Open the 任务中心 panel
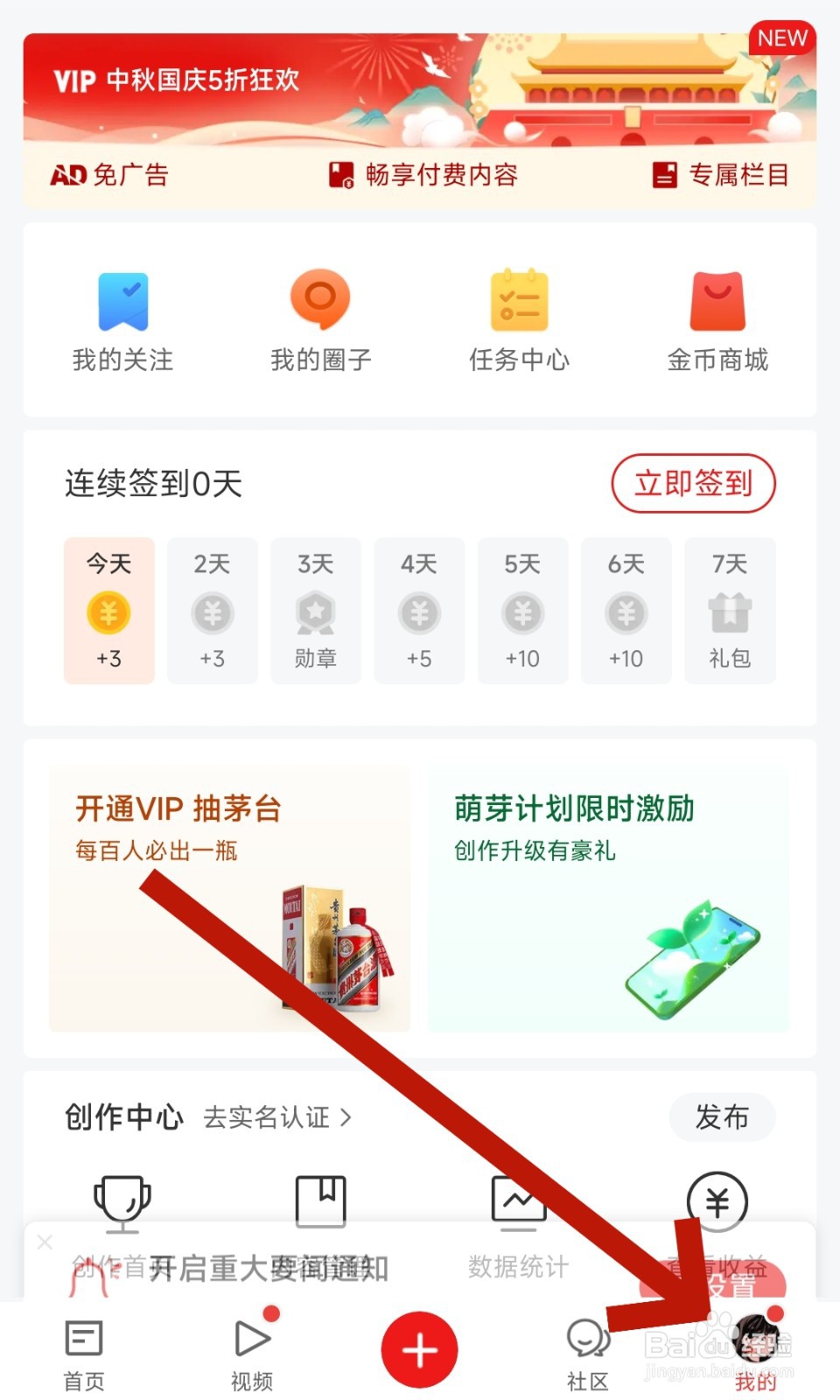The height and width of the screenshot is (1400, 840). 520,319
